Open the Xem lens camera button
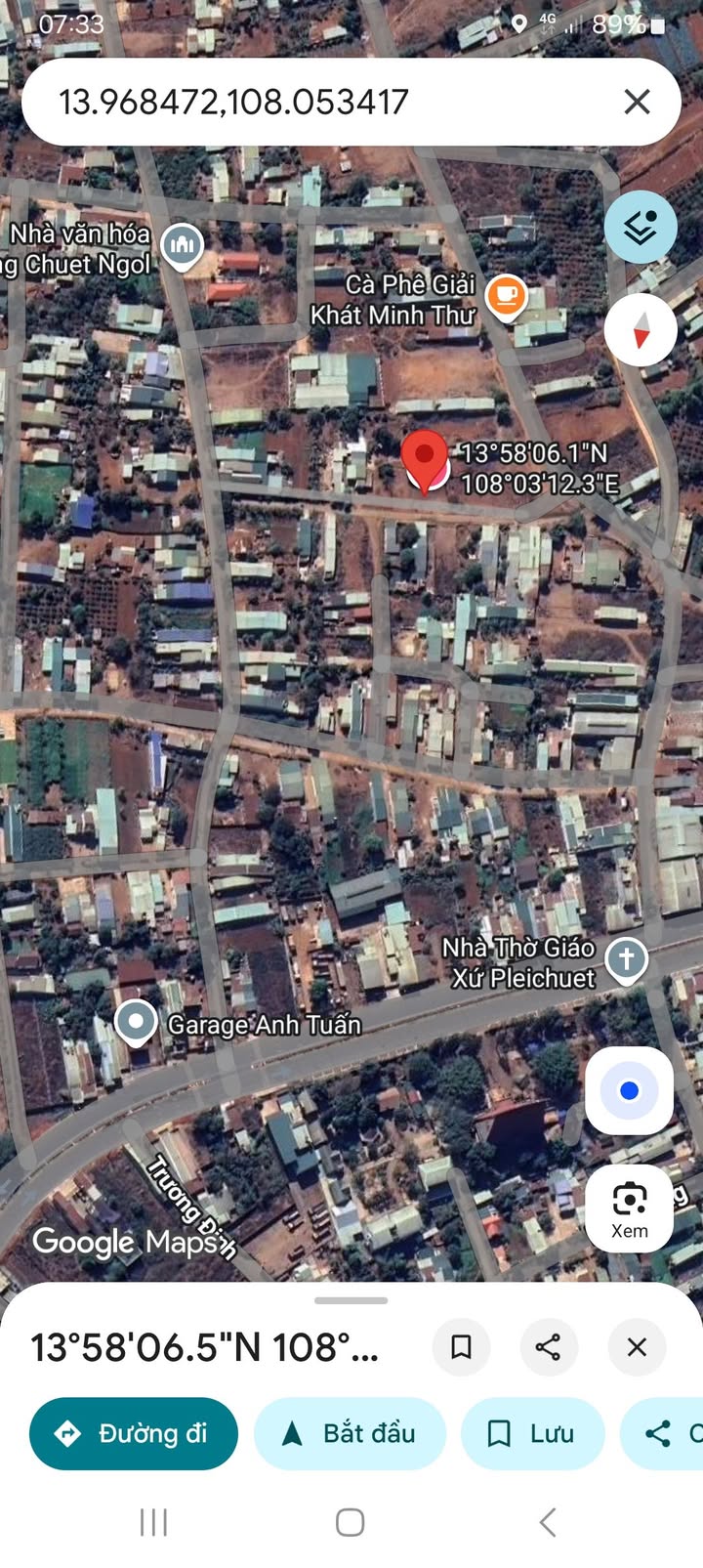 (629, 1208)
